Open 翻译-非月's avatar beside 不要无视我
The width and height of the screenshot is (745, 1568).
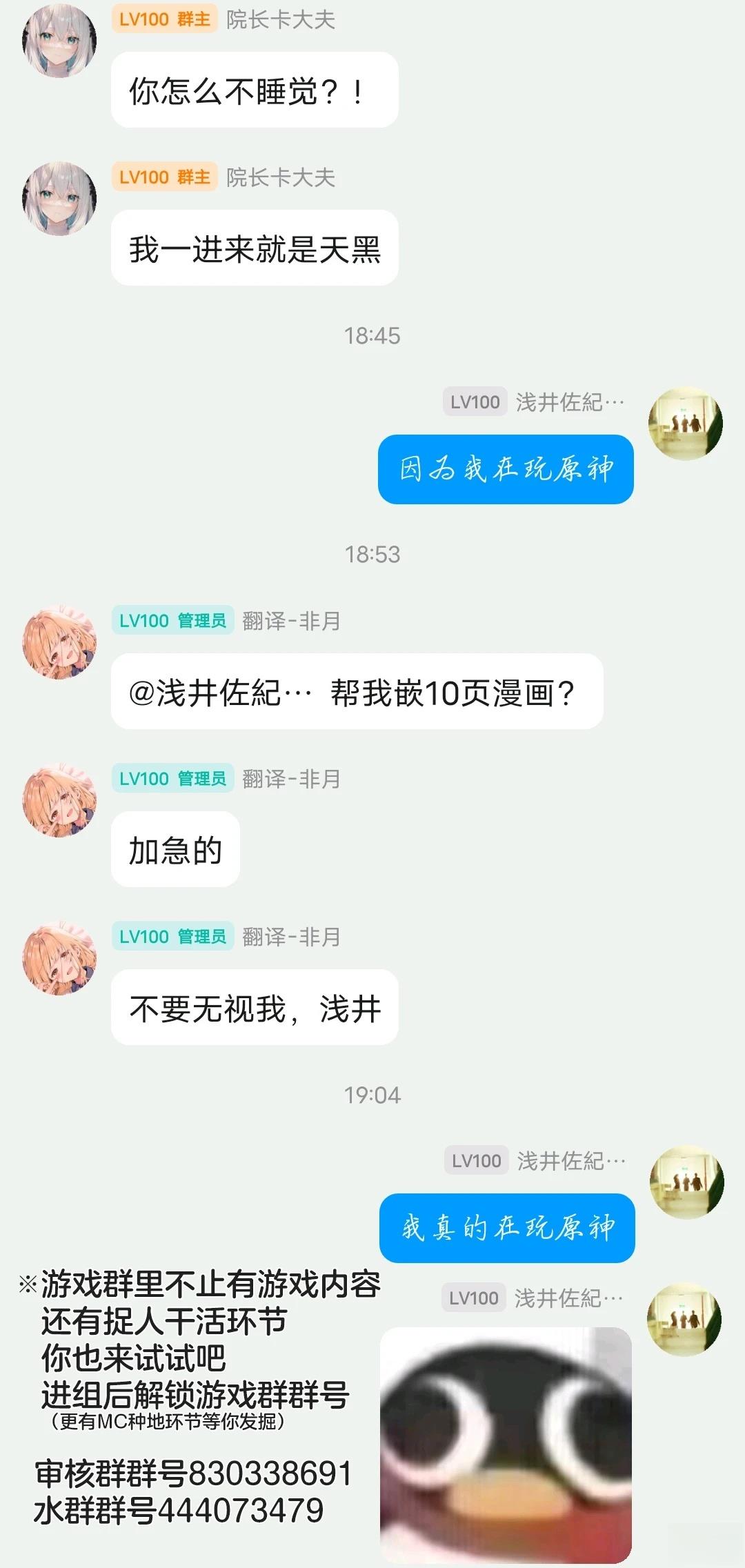pyautogui.click(x=59, y=958)
